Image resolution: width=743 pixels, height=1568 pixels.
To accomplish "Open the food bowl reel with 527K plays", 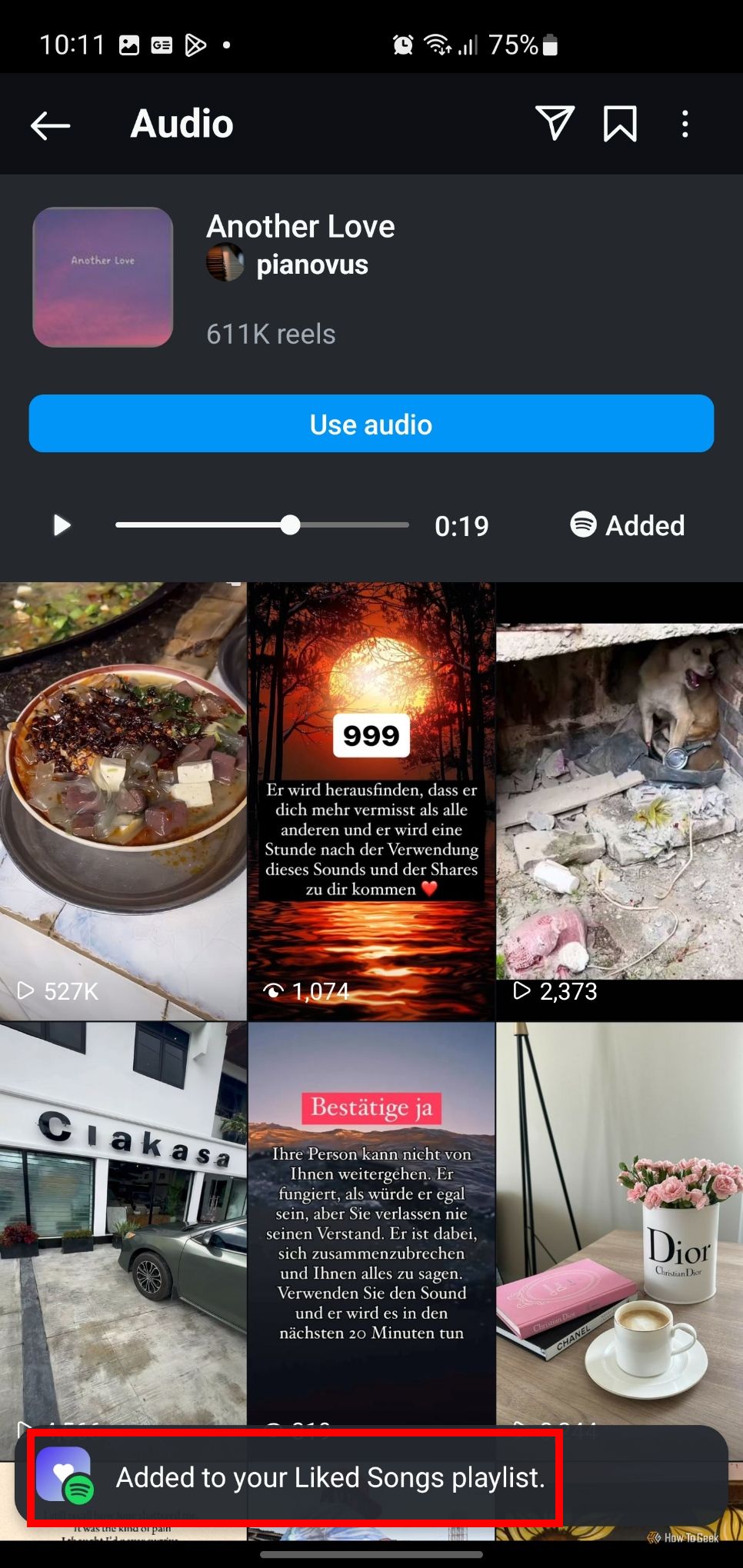I will click(123, 800).
